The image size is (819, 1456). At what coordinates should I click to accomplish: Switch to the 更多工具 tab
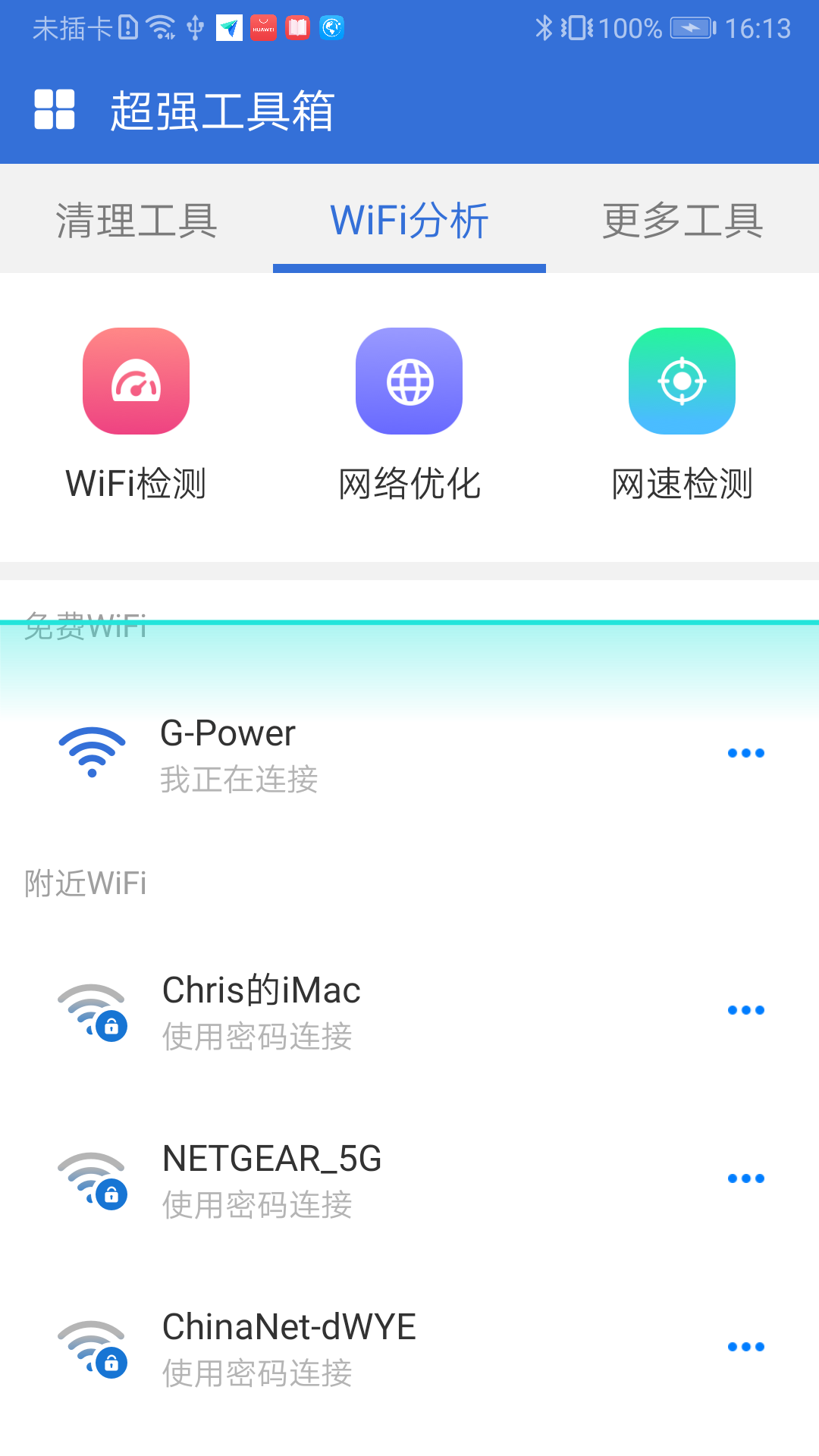point(682,219)
